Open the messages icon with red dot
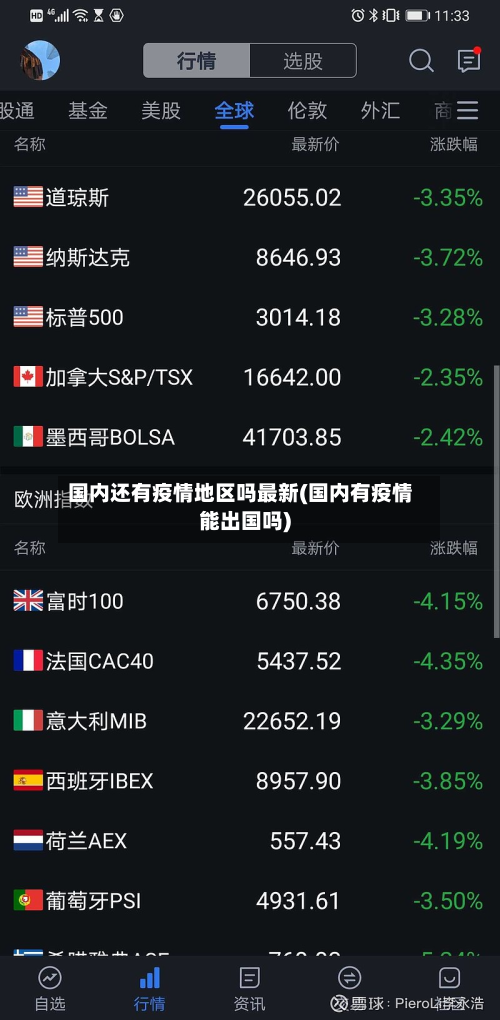The height and width of the screenshot is (1020, 500). point(469,60)
